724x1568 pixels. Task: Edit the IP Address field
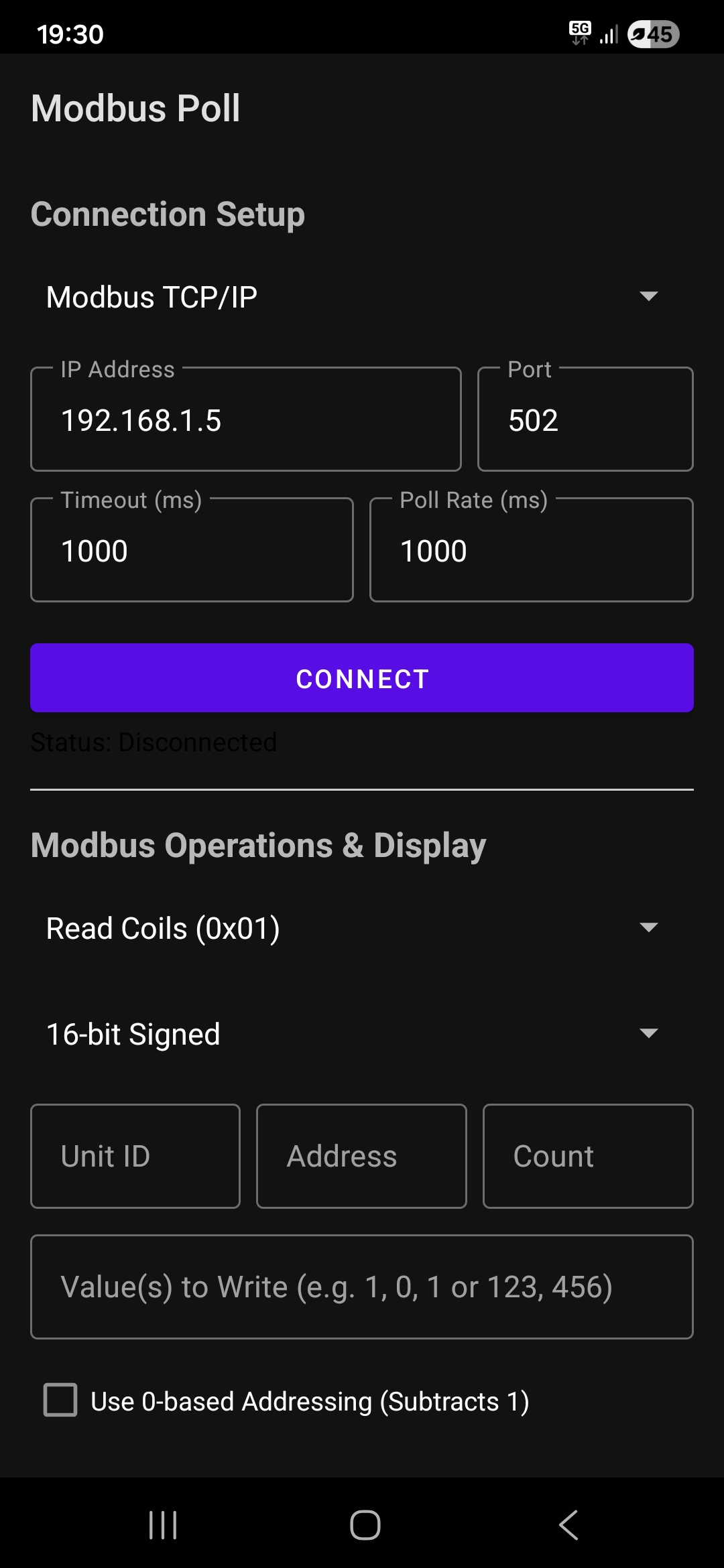tap(245, 419)
